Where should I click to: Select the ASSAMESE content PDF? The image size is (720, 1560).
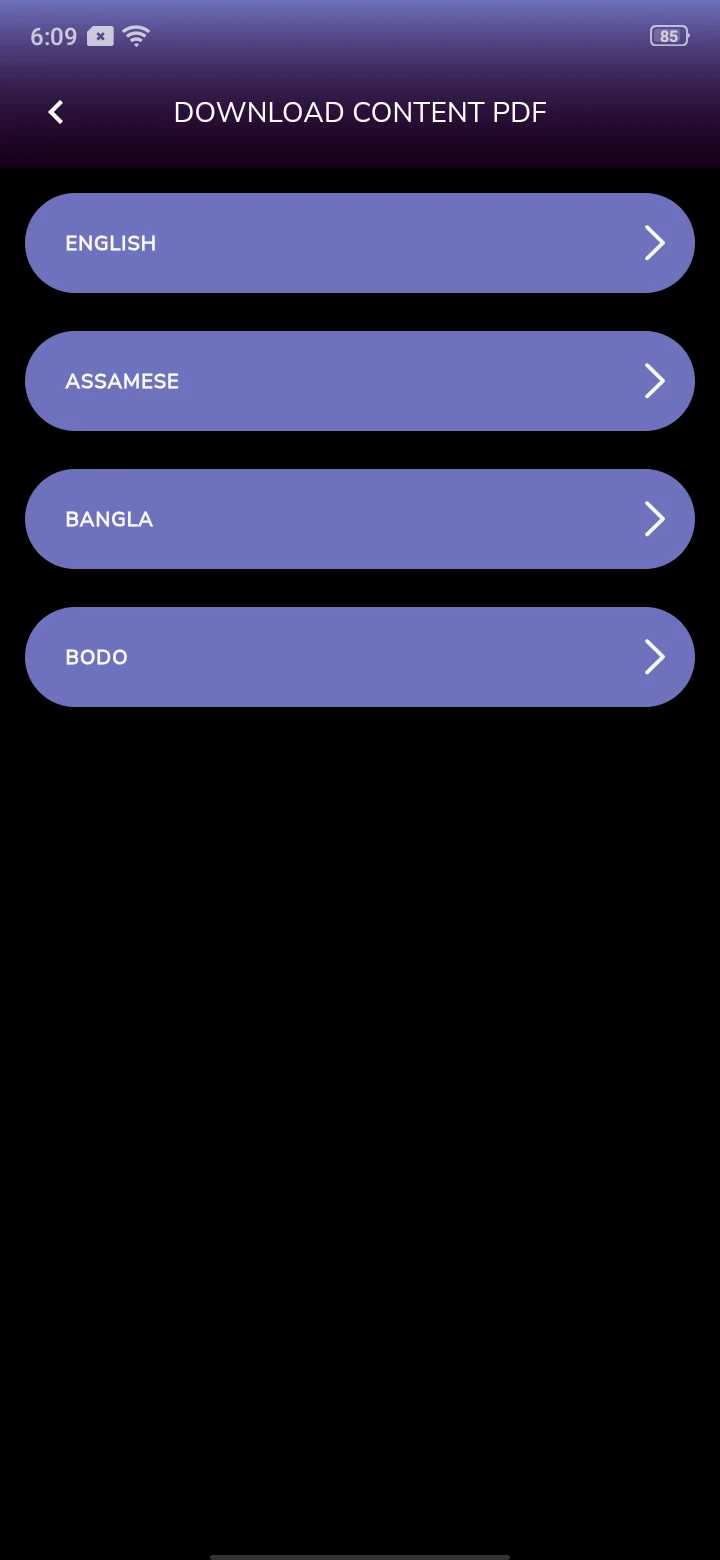(360, 381)
